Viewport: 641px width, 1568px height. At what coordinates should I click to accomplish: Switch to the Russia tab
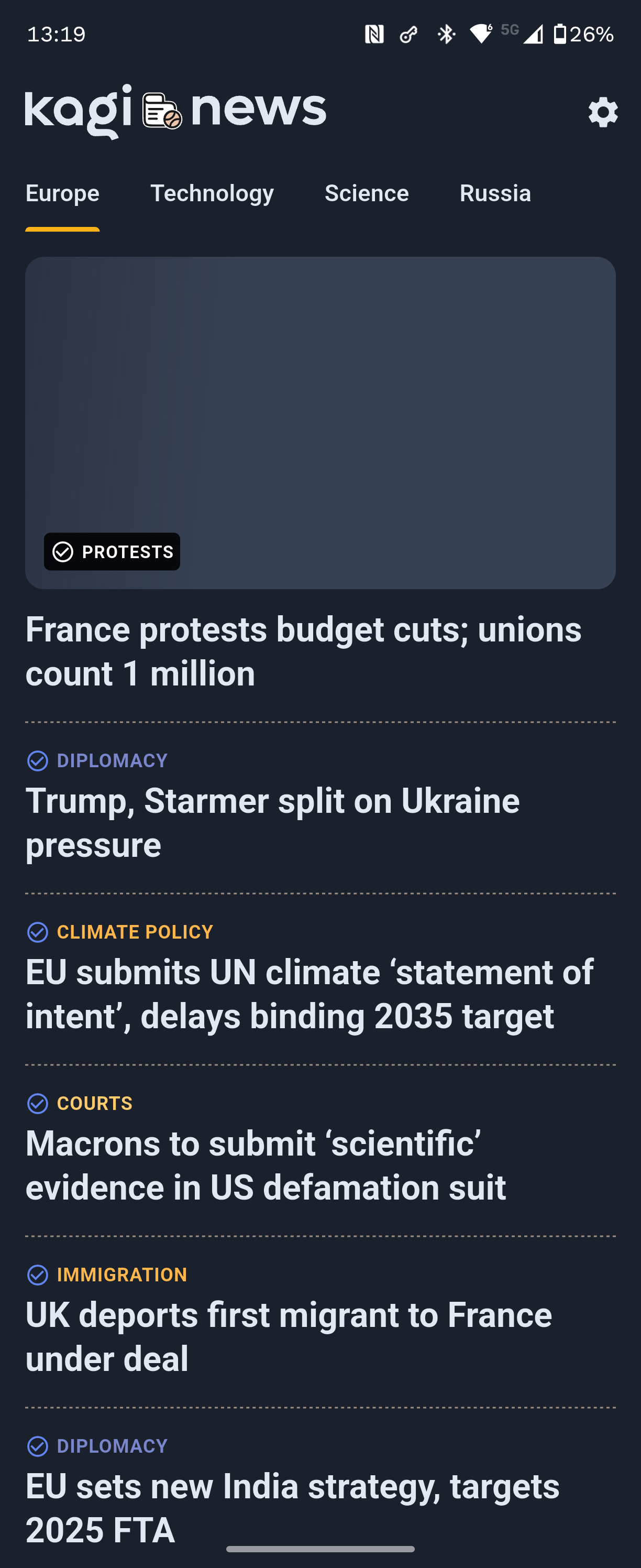pos(495,193)
